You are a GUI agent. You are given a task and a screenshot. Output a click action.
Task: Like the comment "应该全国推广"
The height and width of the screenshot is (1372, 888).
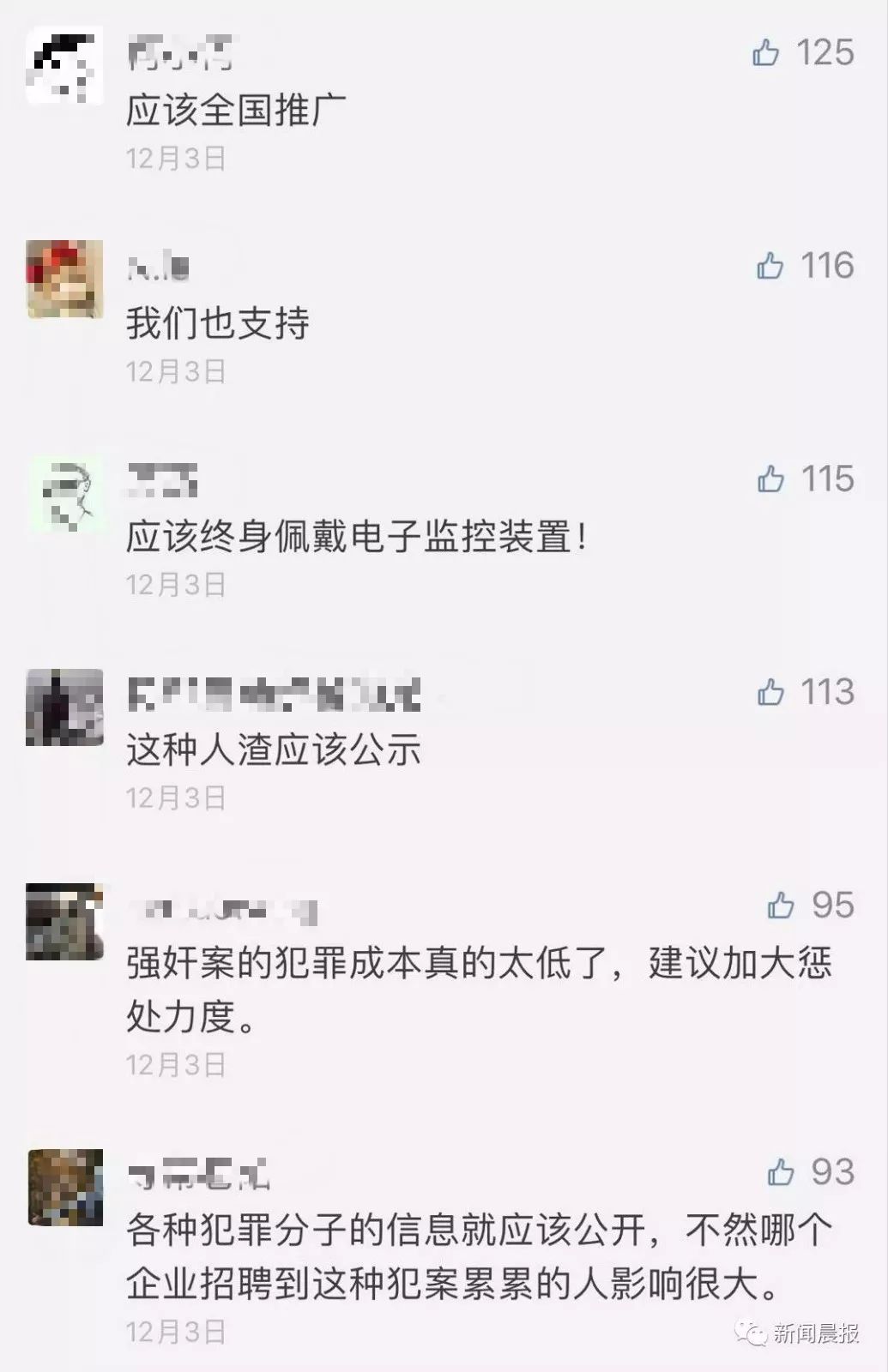coord(766,53)
